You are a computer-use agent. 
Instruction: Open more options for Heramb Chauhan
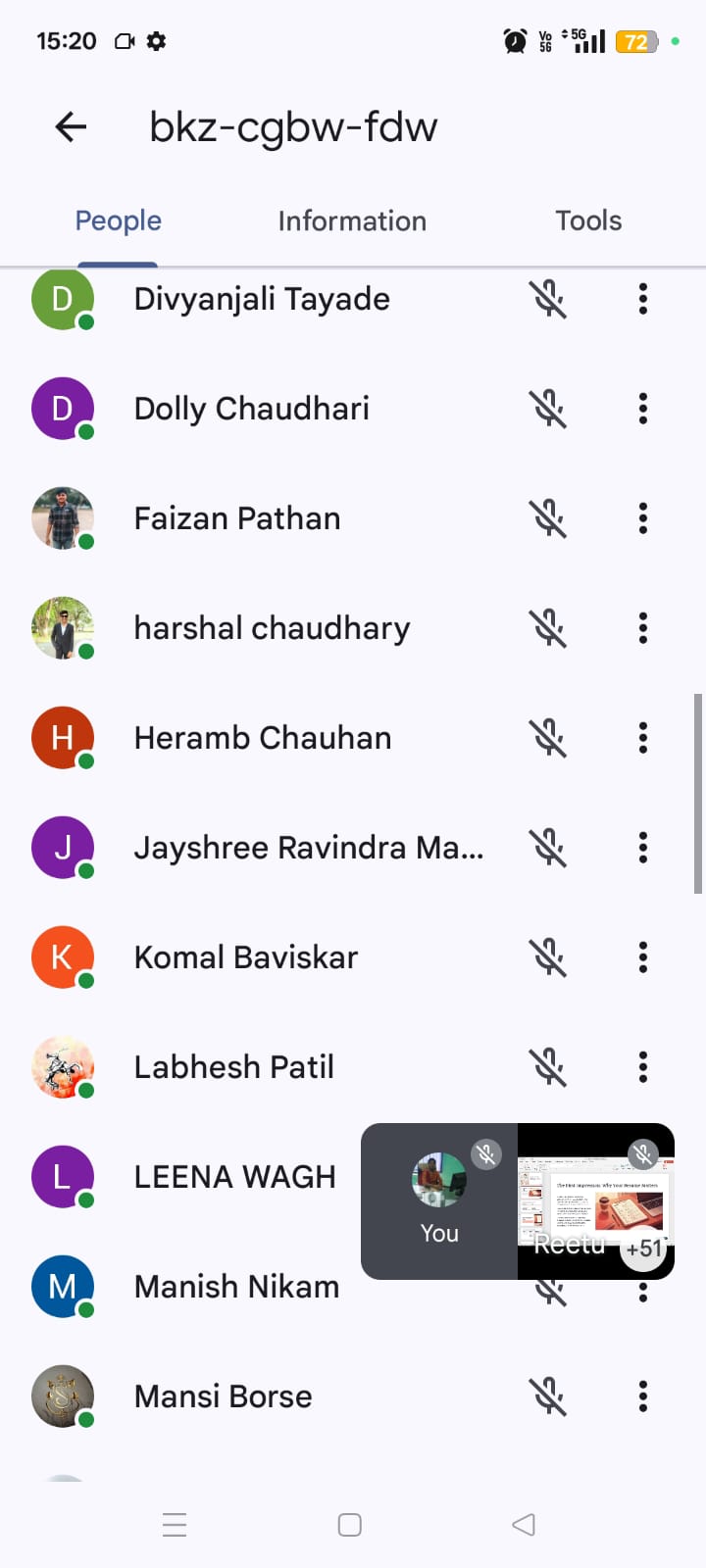pyautogui.click(x=643, y=738)
